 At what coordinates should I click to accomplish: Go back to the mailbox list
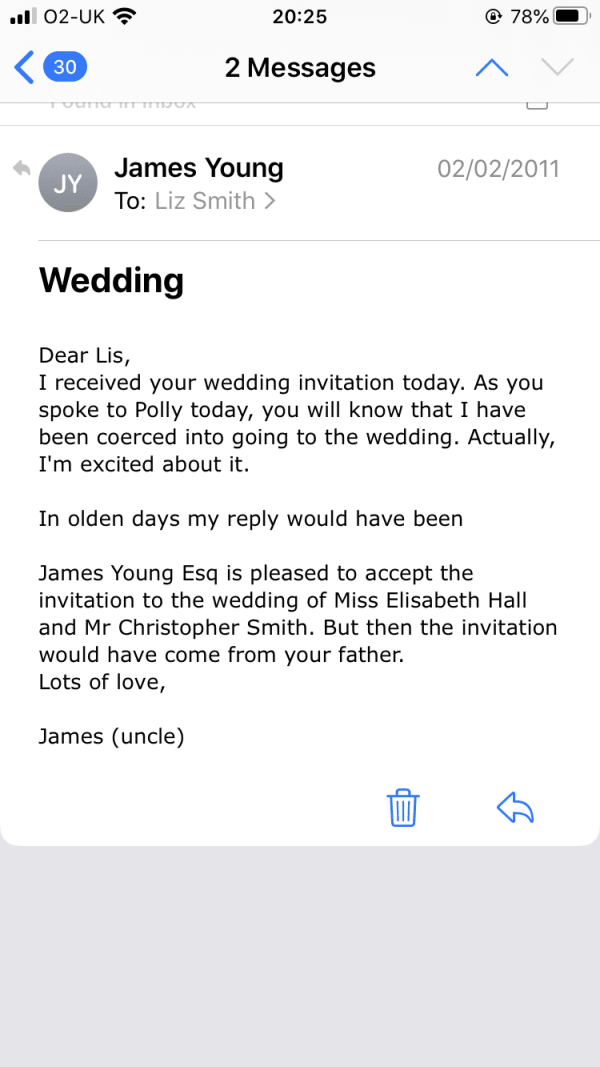pyautogui.click(x=50, y=67)
